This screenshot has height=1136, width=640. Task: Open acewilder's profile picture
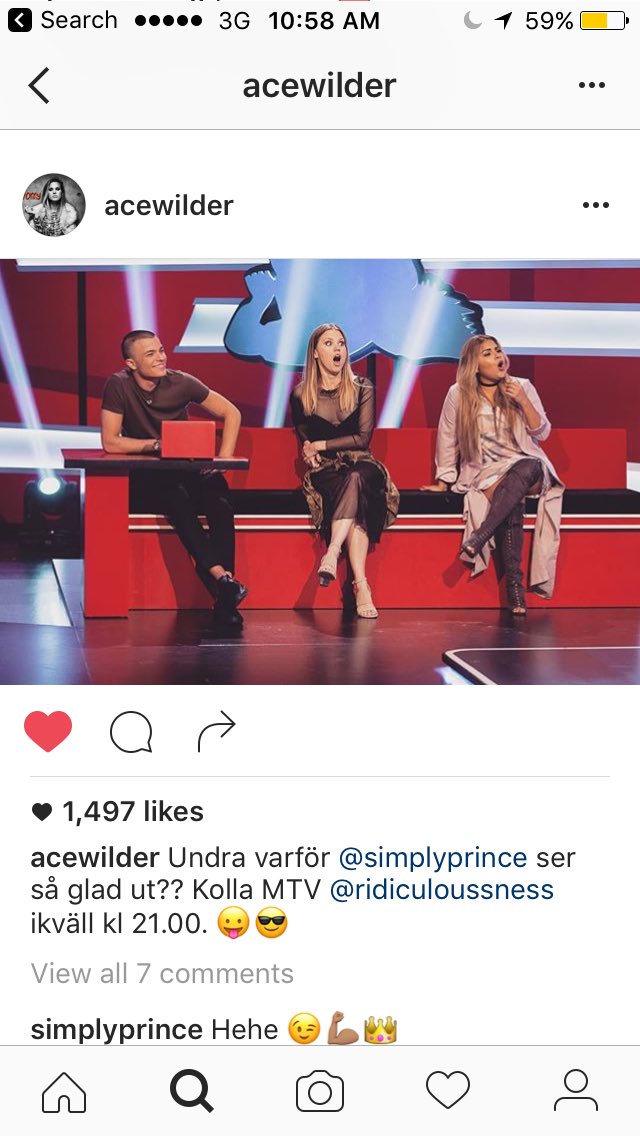[54, 205]
